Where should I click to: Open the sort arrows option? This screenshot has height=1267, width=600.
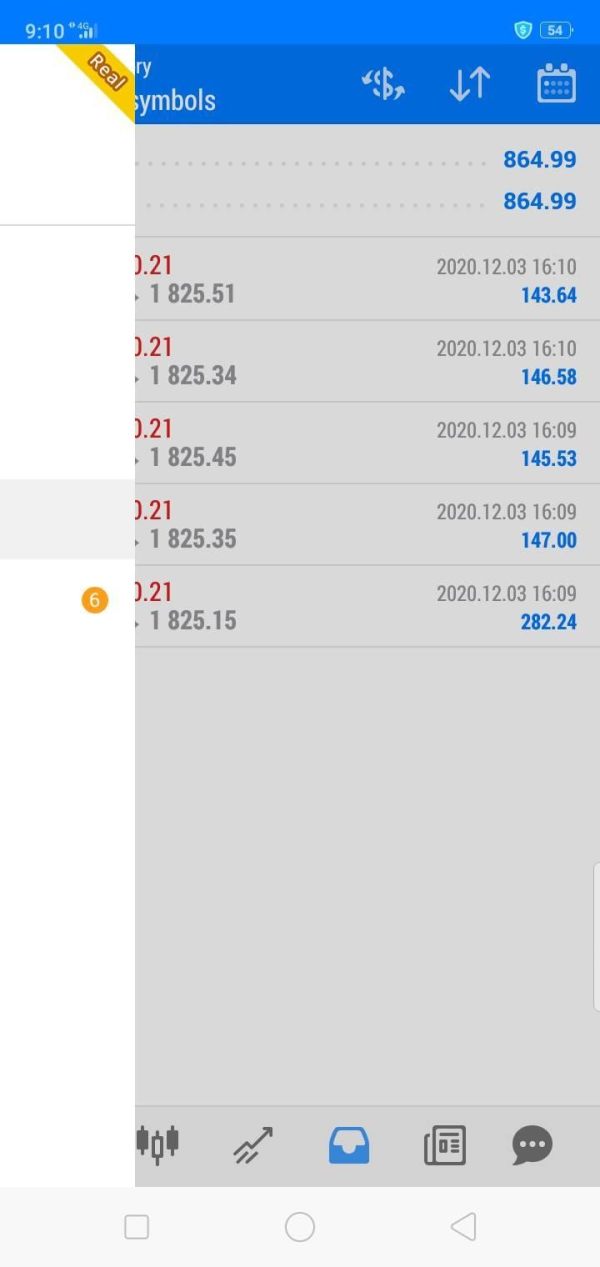click(x=469, y=85)
